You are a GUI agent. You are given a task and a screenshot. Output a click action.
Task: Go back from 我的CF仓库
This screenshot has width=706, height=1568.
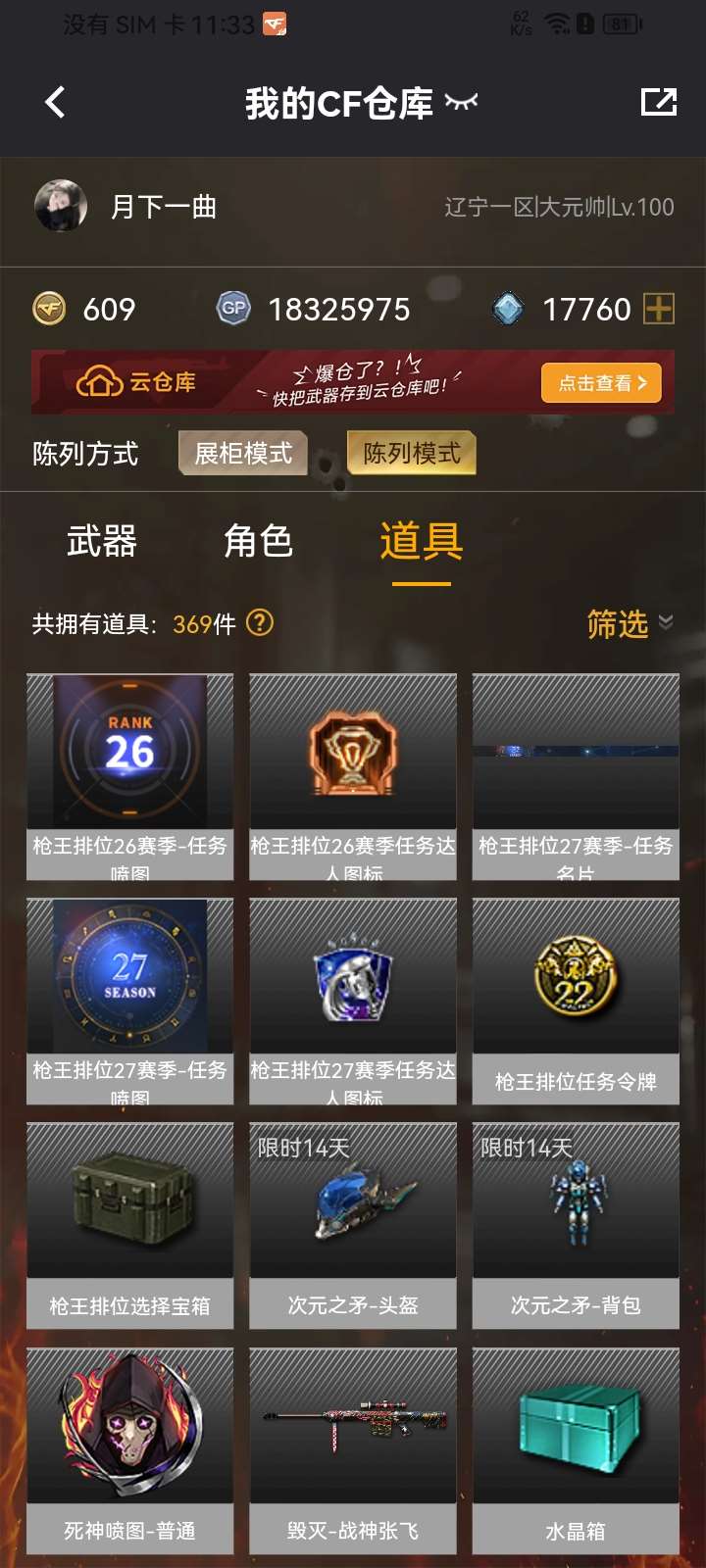pyautogui.click(x=55, y=102)
